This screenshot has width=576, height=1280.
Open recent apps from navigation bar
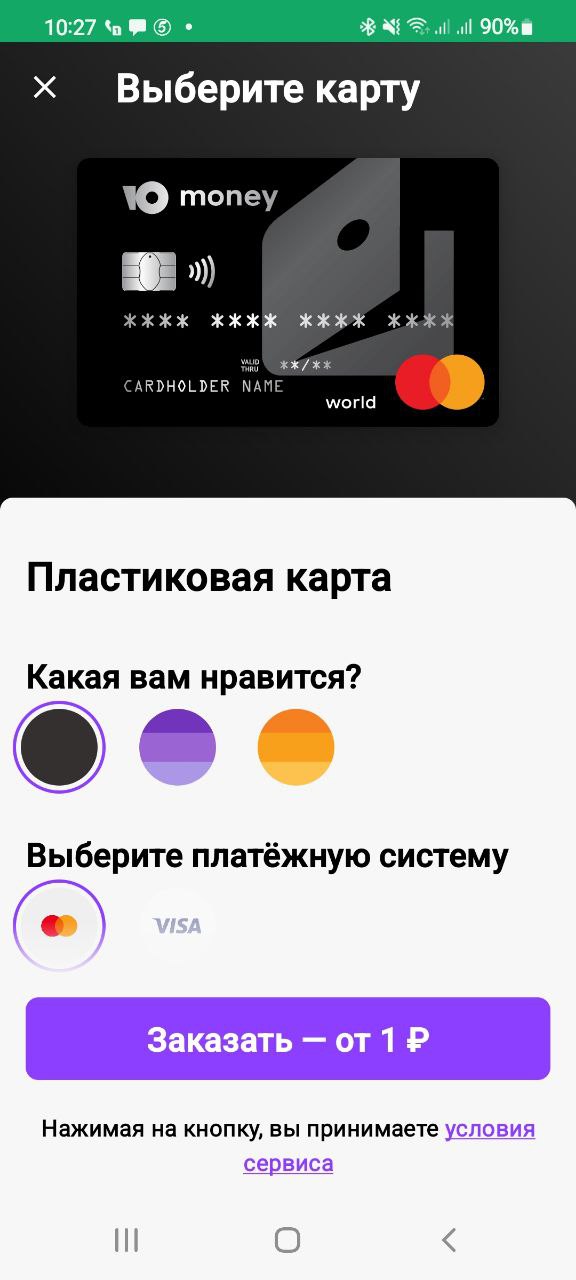126,1240
